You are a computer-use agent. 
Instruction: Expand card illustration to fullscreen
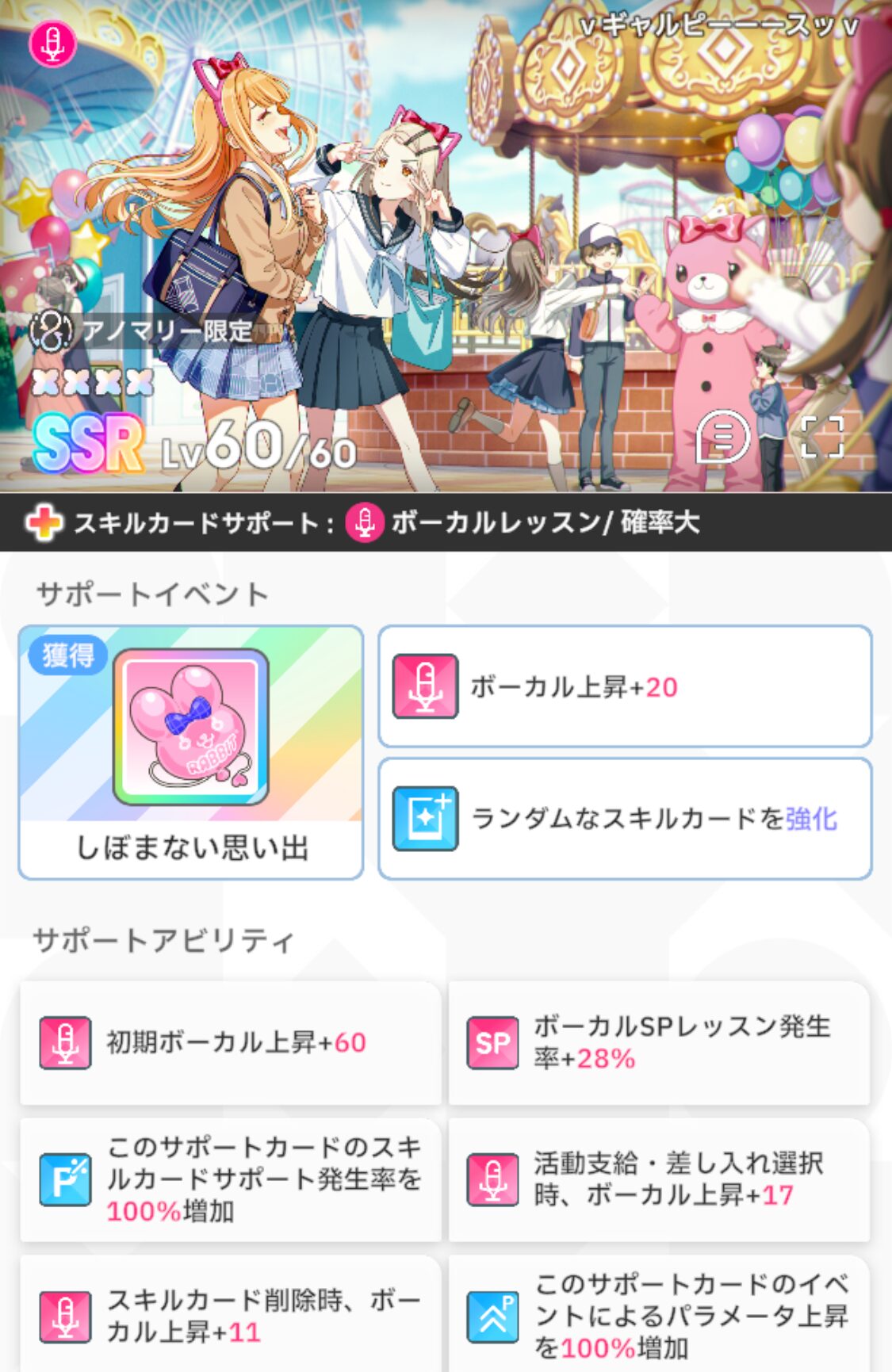pos(821,437)
